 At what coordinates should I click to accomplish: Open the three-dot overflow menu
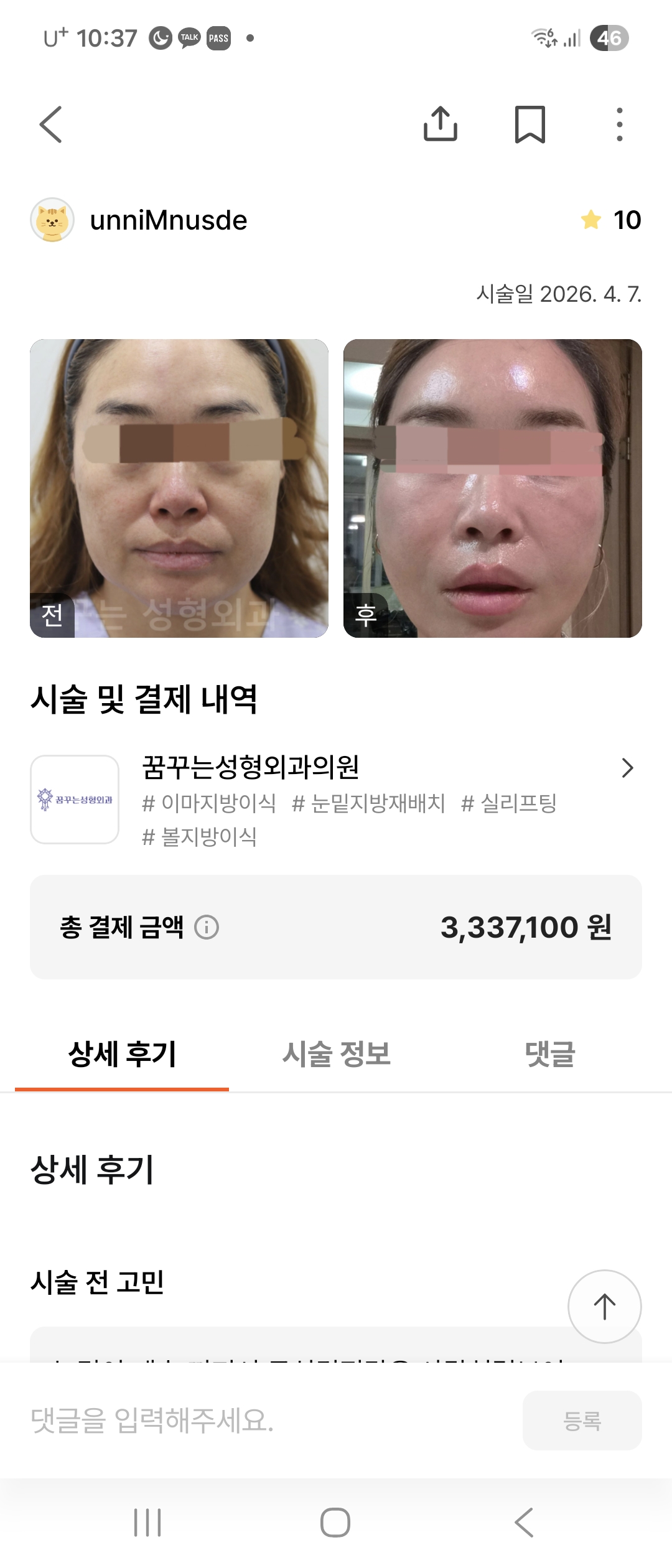pos(619,124)
